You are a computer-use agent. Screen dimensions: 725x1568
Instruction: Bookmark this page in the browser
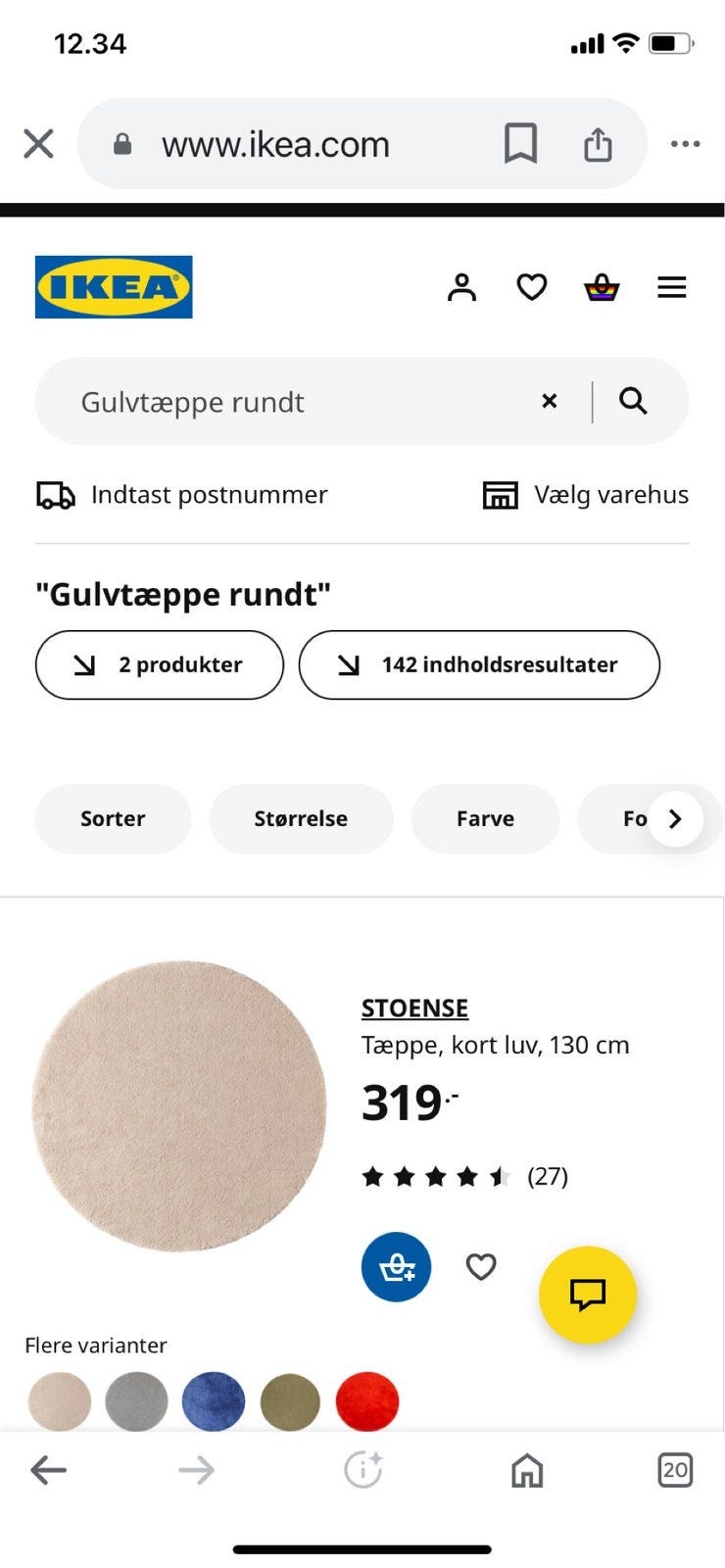(x=520, y=143)
